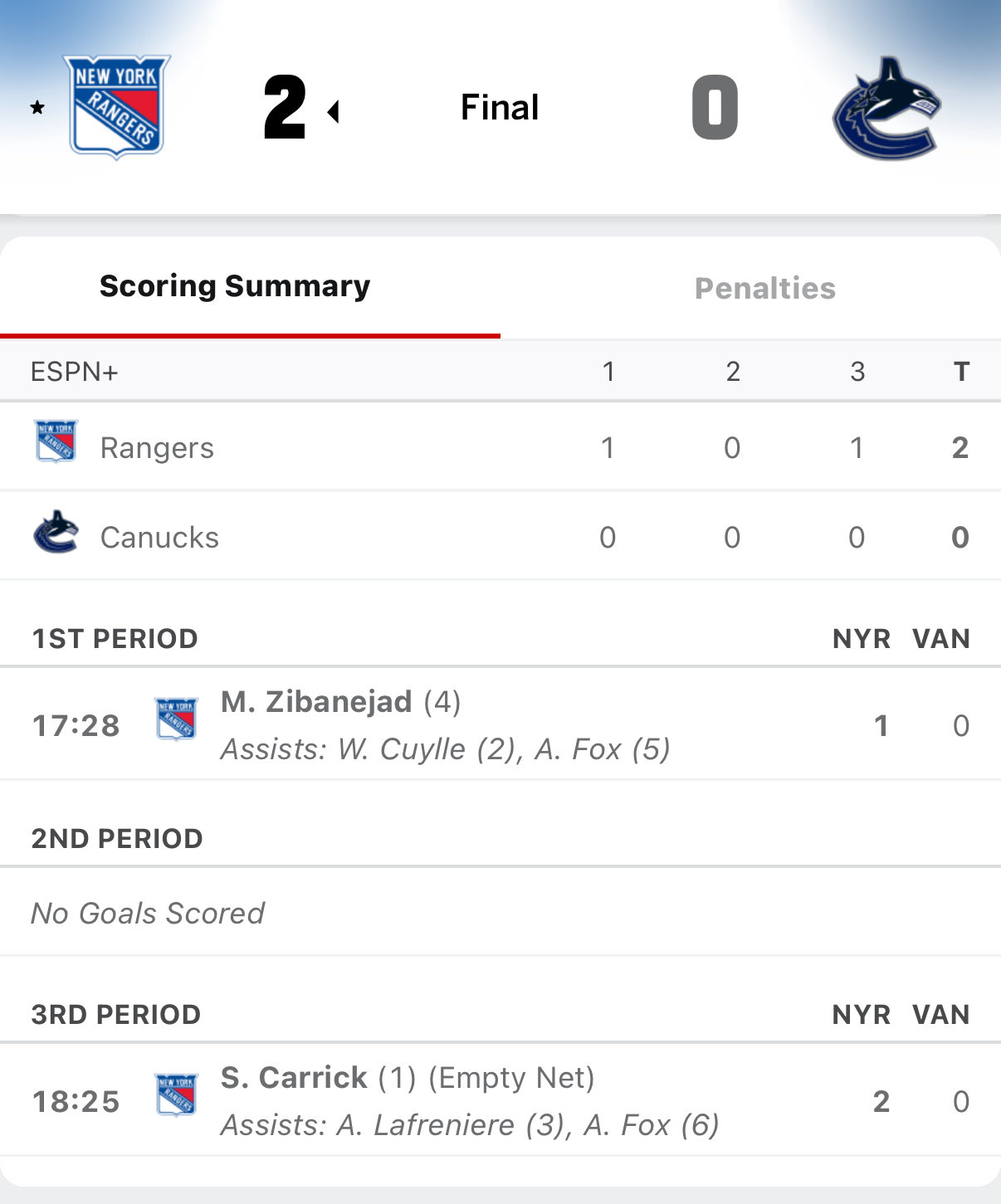Open the Vancouver Canucks team page from the header

tap(886, 109)
